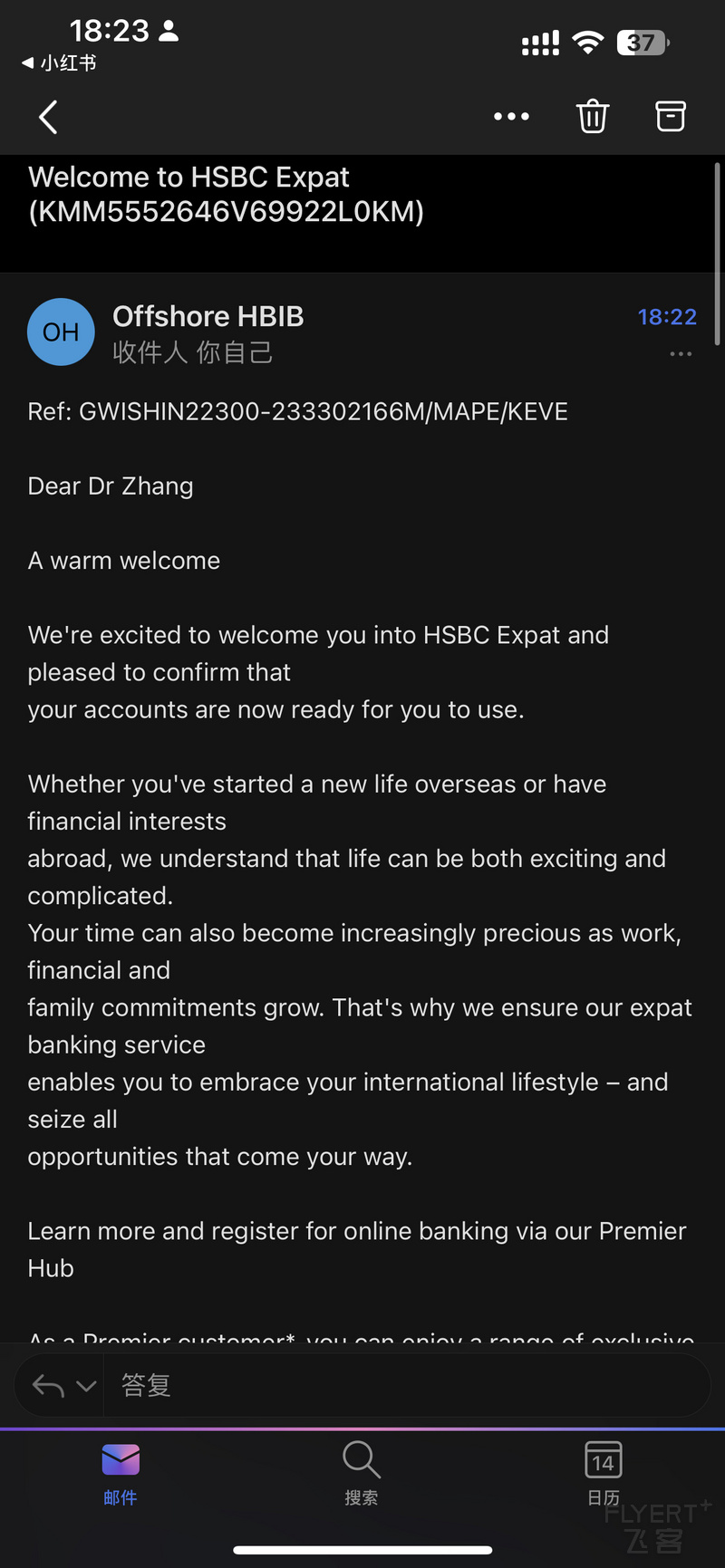Viewport: 725px width, 1568px height.
Task: Tap the 答复 reply field
Action: pyautogui.click(x=407, y=1385)
